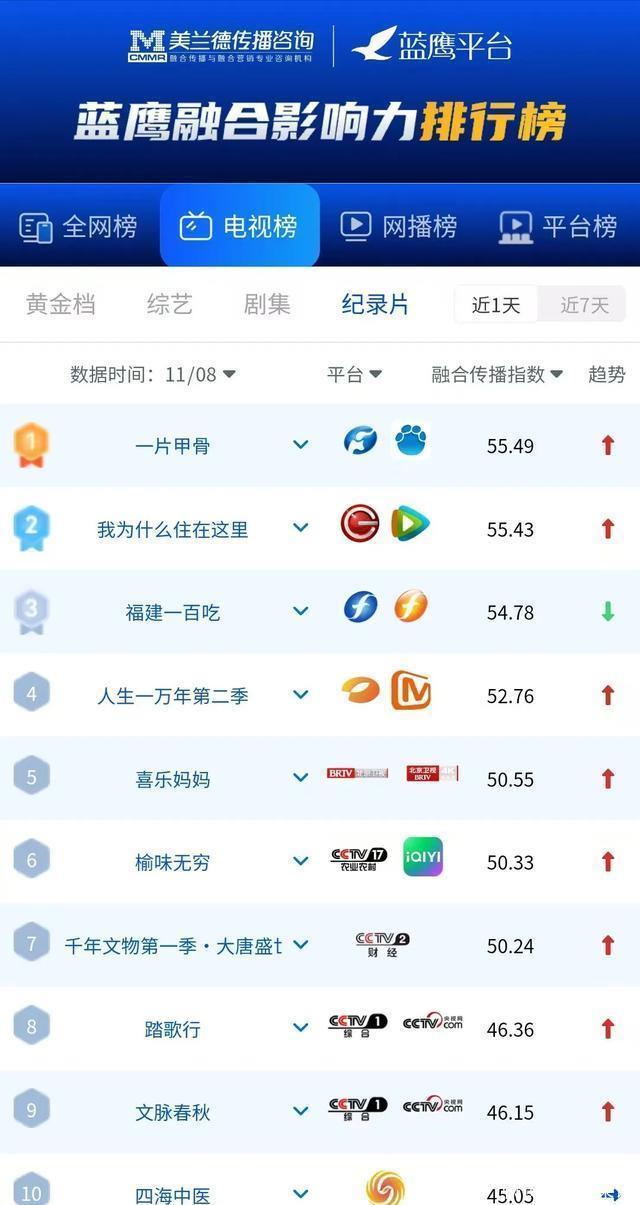Sort by 融合传播指数
The image size is (640, 1205).
coord(497,374)
